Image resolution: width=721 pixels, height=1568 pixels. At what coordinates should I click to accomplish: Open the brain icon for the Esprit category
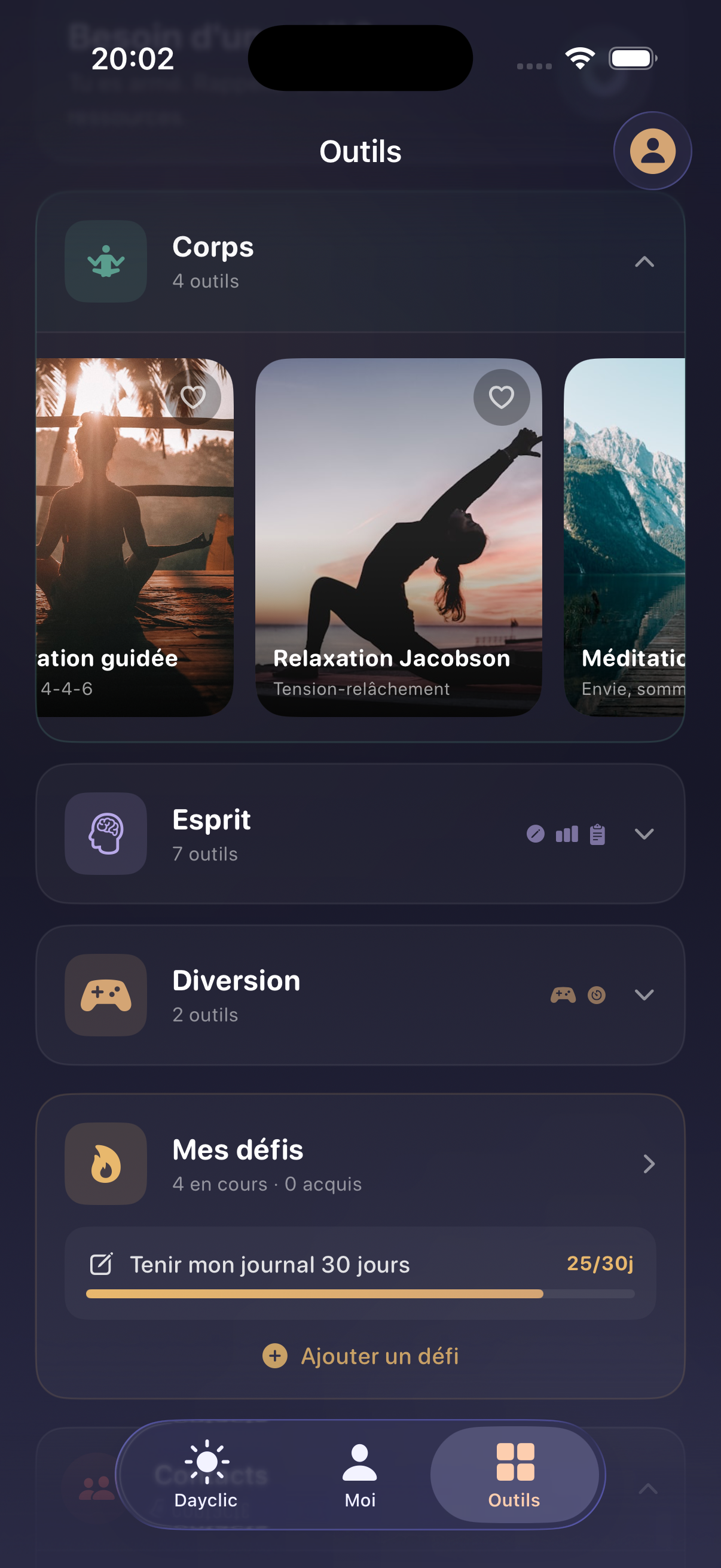pyautogui.click(x=105, y=834)
